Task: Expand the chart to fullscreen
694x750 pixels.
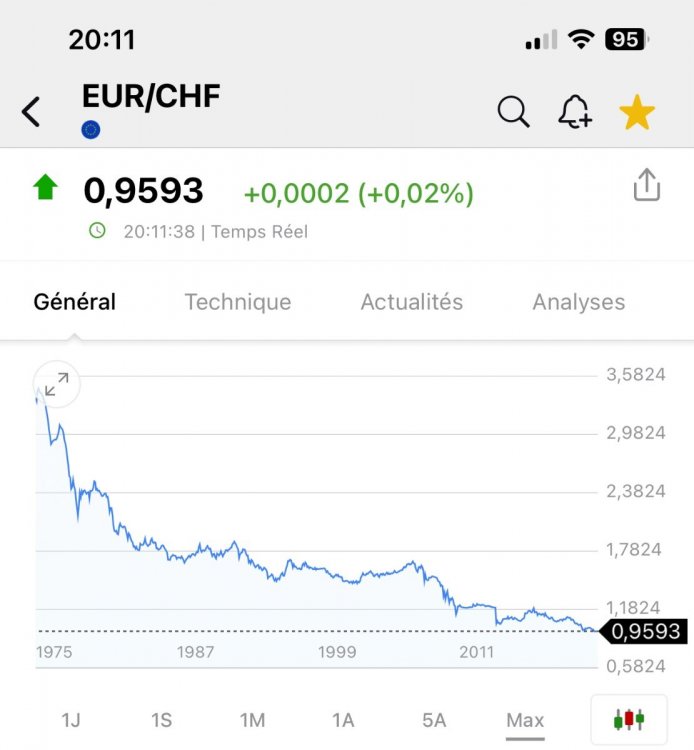Action: (57, 384)
